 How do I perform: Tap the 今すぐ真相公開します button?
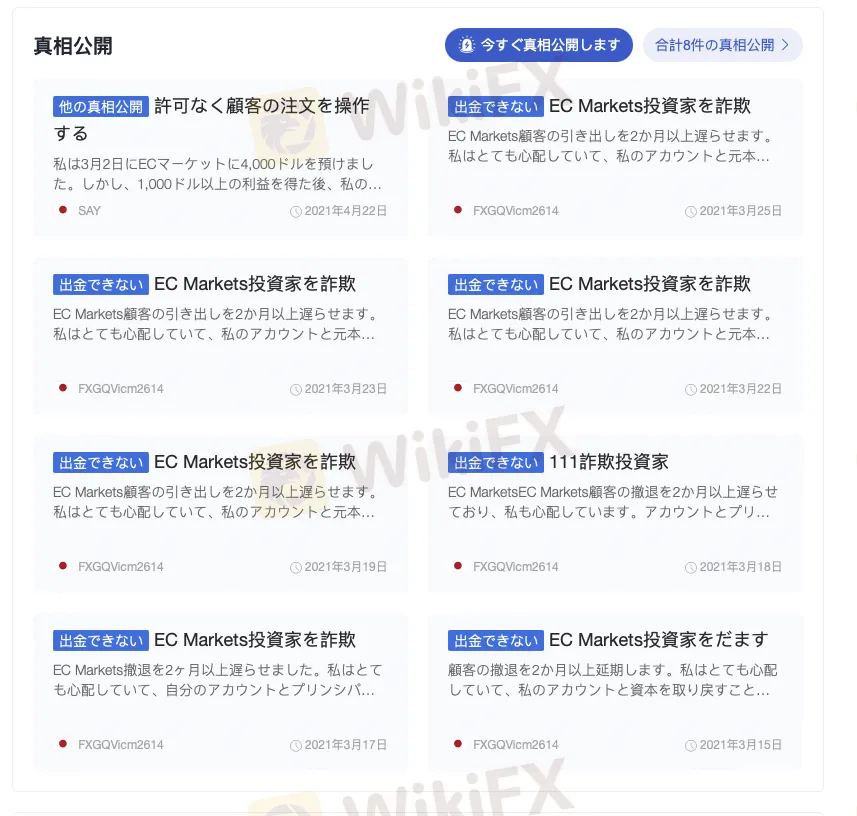click(538, 45)
